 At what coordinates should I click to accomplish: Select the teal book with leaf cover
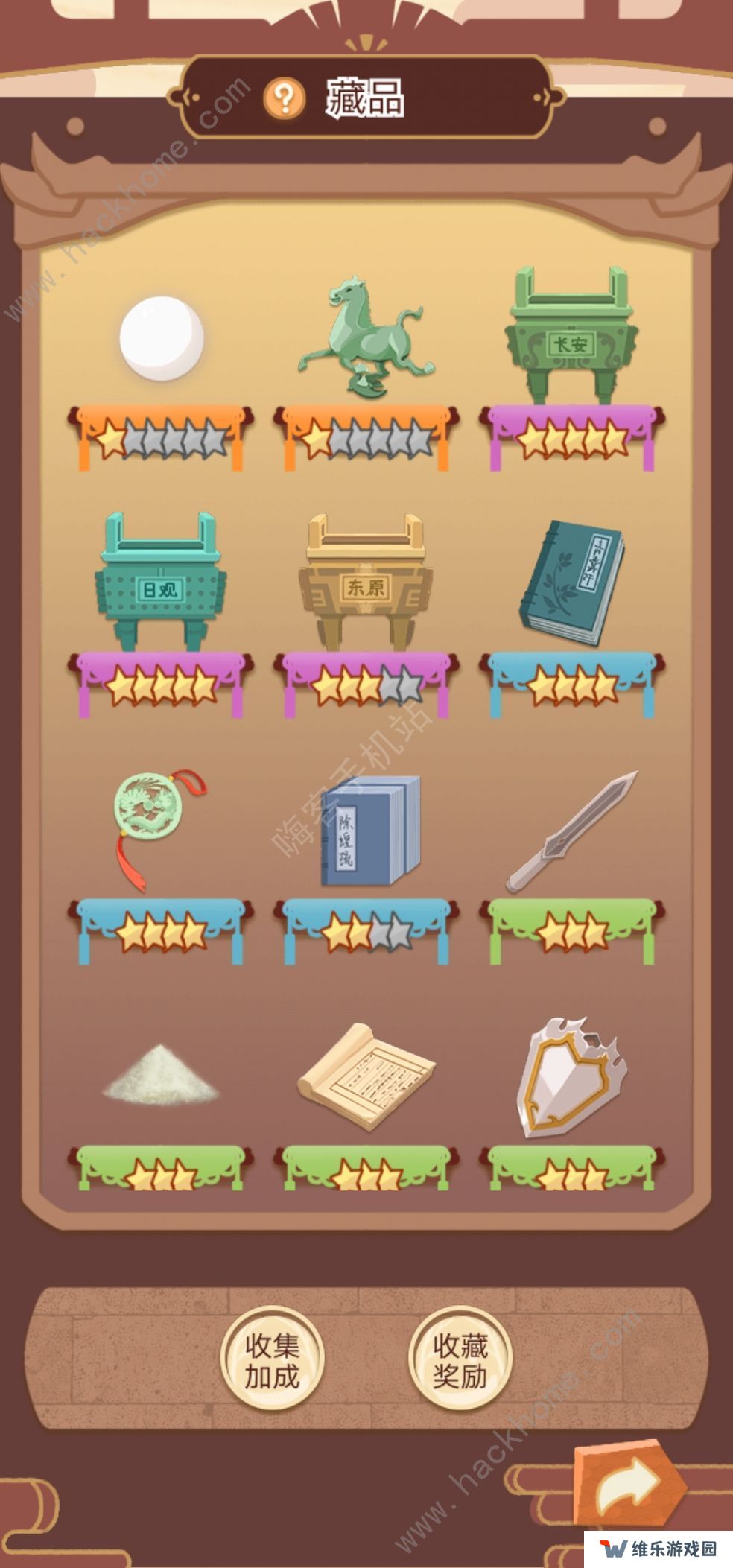point(571,583)
